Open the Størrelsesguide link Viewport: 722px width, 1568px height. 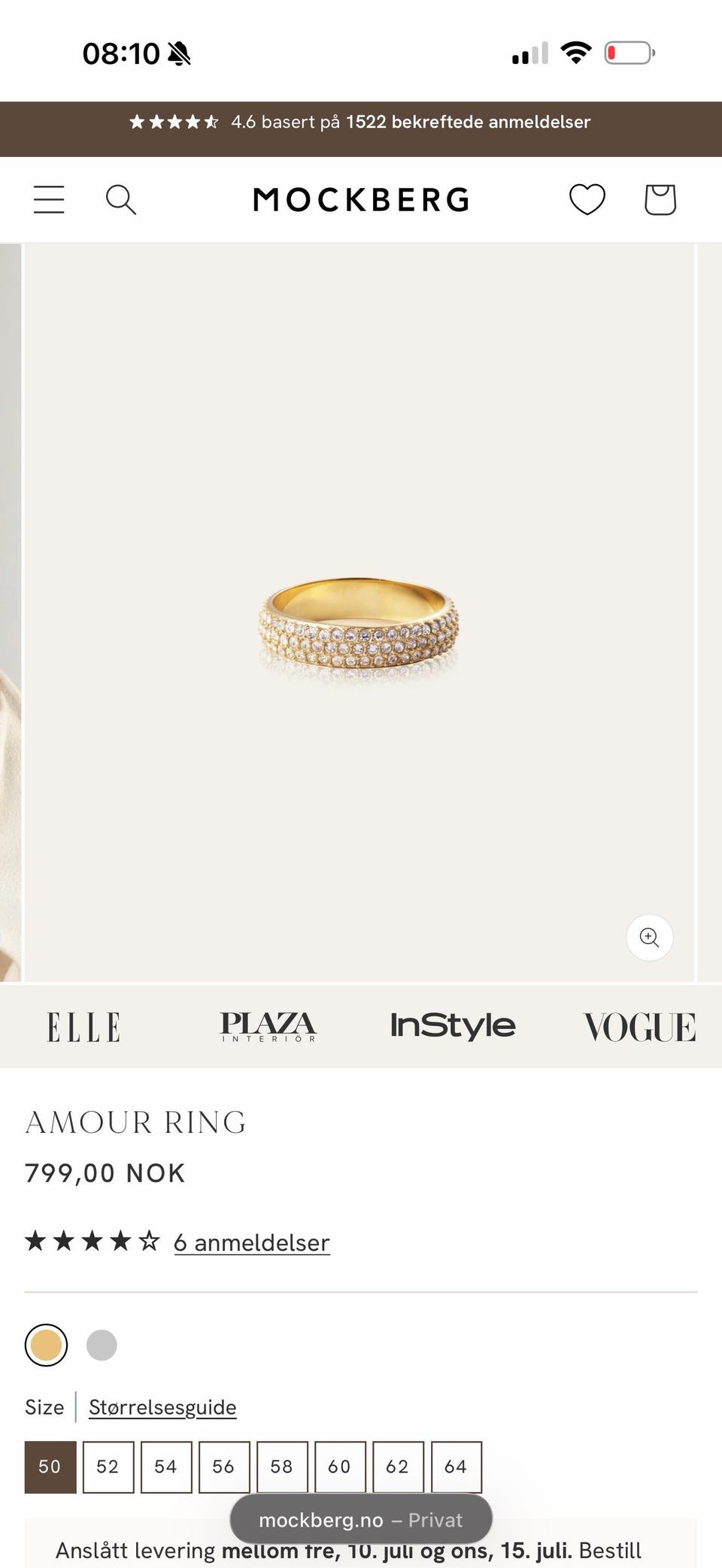162,1407
